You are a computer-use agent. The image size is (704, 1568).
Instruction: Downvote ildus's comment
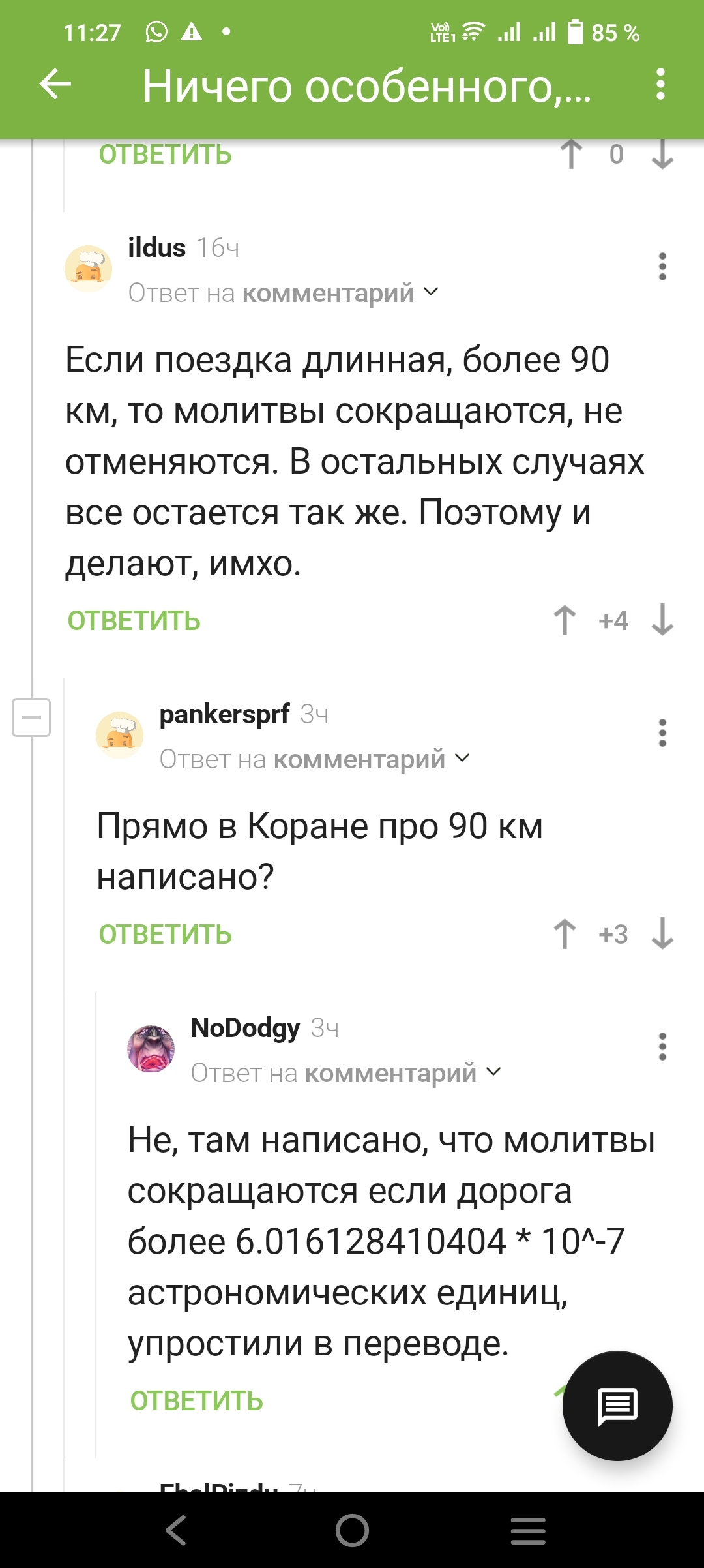(x=662, y=620)
